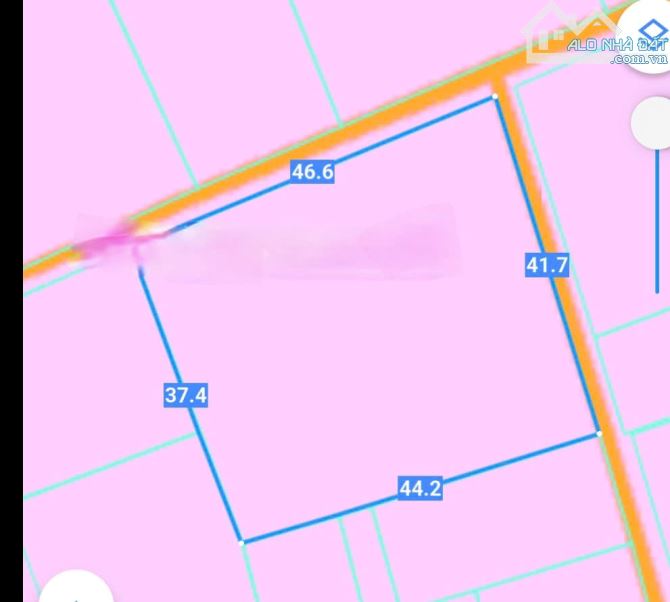Tap the round opacity slider handle
This screenshot has width=670, height=602.
(x=652, y=124)
